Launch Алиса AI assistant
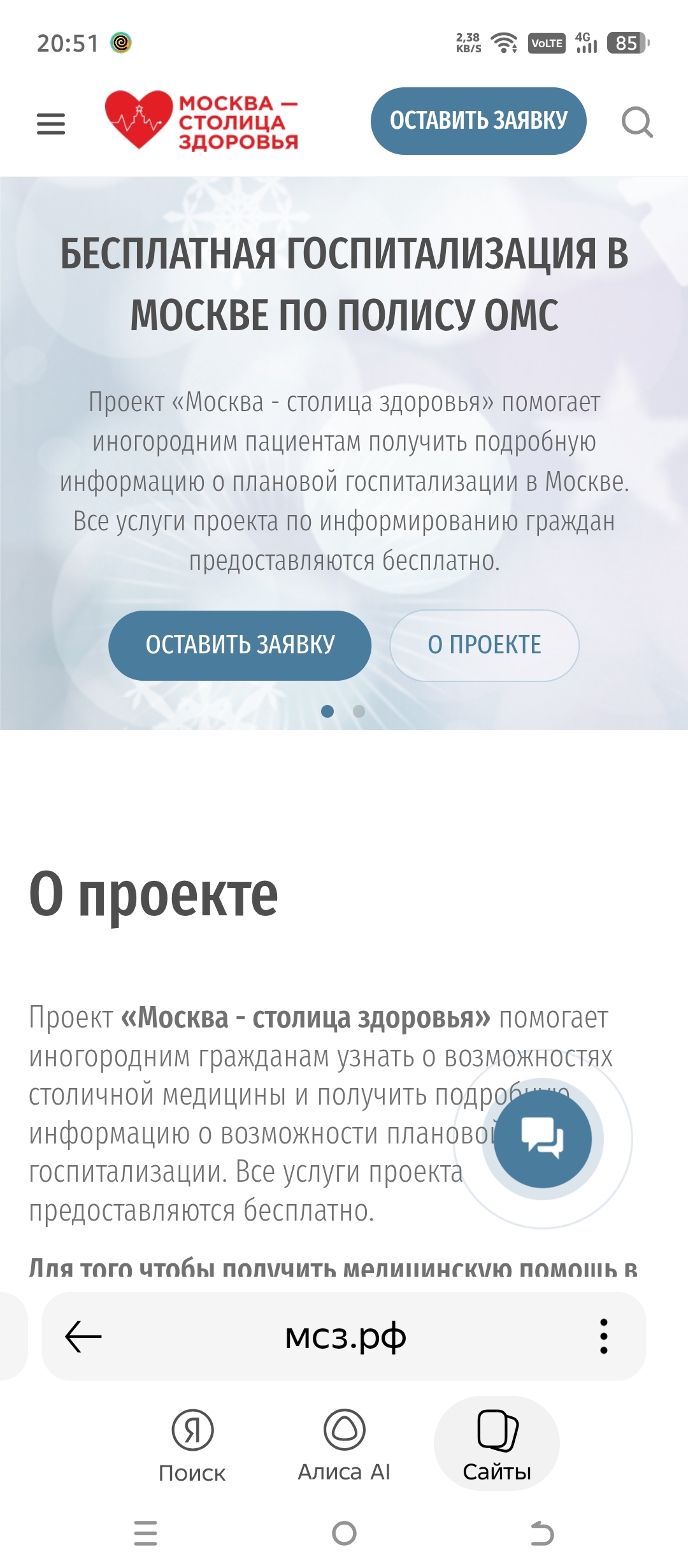The image size is (688, 1568). [x=344, y=1444]
